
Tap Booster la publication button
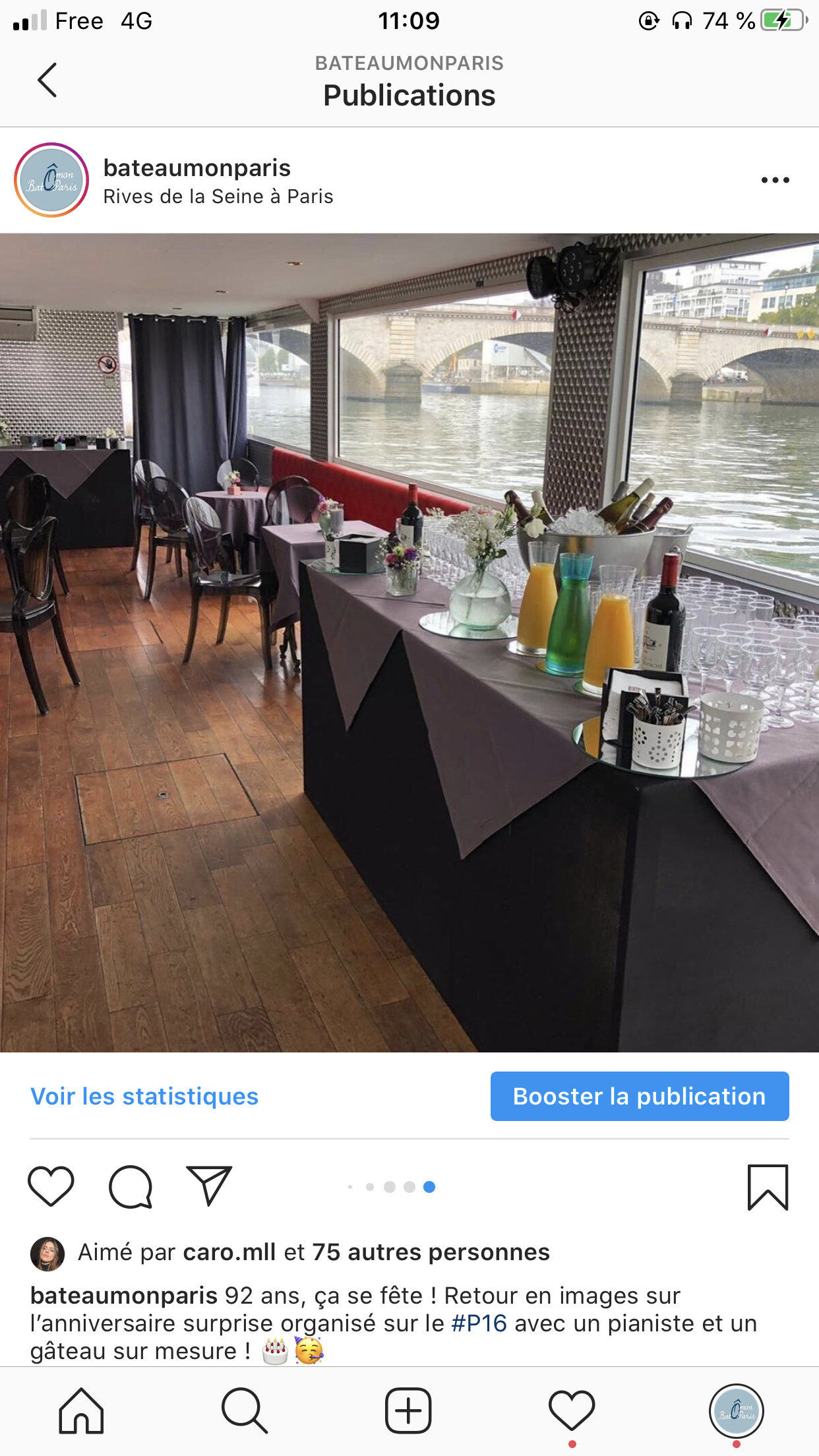tap(640, 1096)
